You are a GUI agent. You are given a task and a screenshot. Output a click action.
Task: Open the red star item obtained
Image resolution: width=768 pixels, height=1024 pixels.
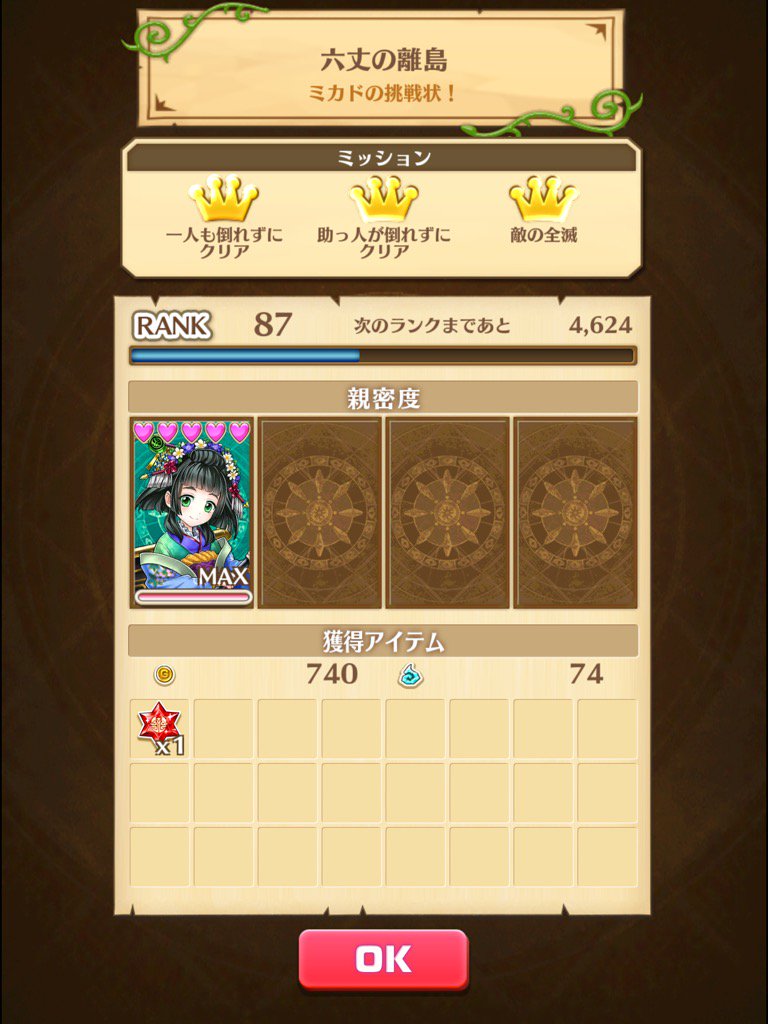click(159, 727)
